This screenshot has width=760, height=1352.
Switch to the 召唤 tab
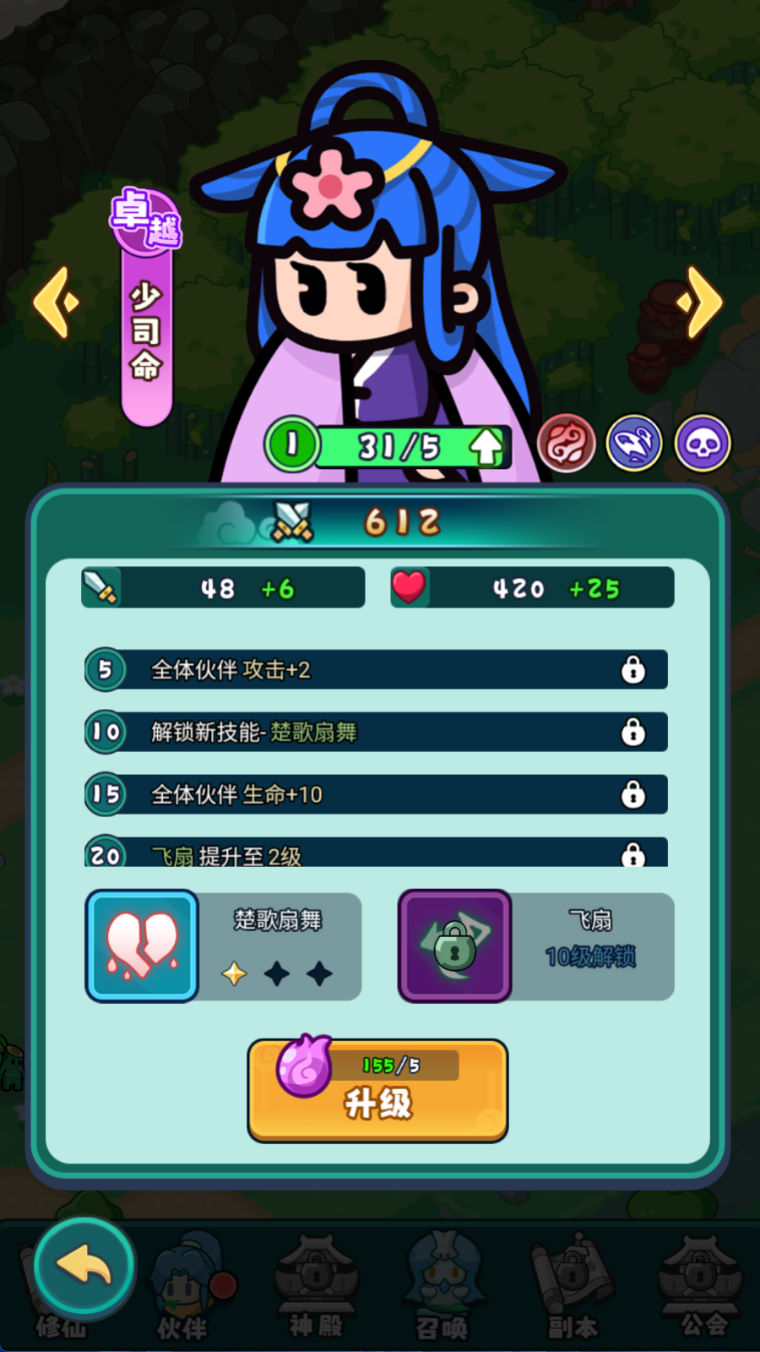click(441, 1290)
